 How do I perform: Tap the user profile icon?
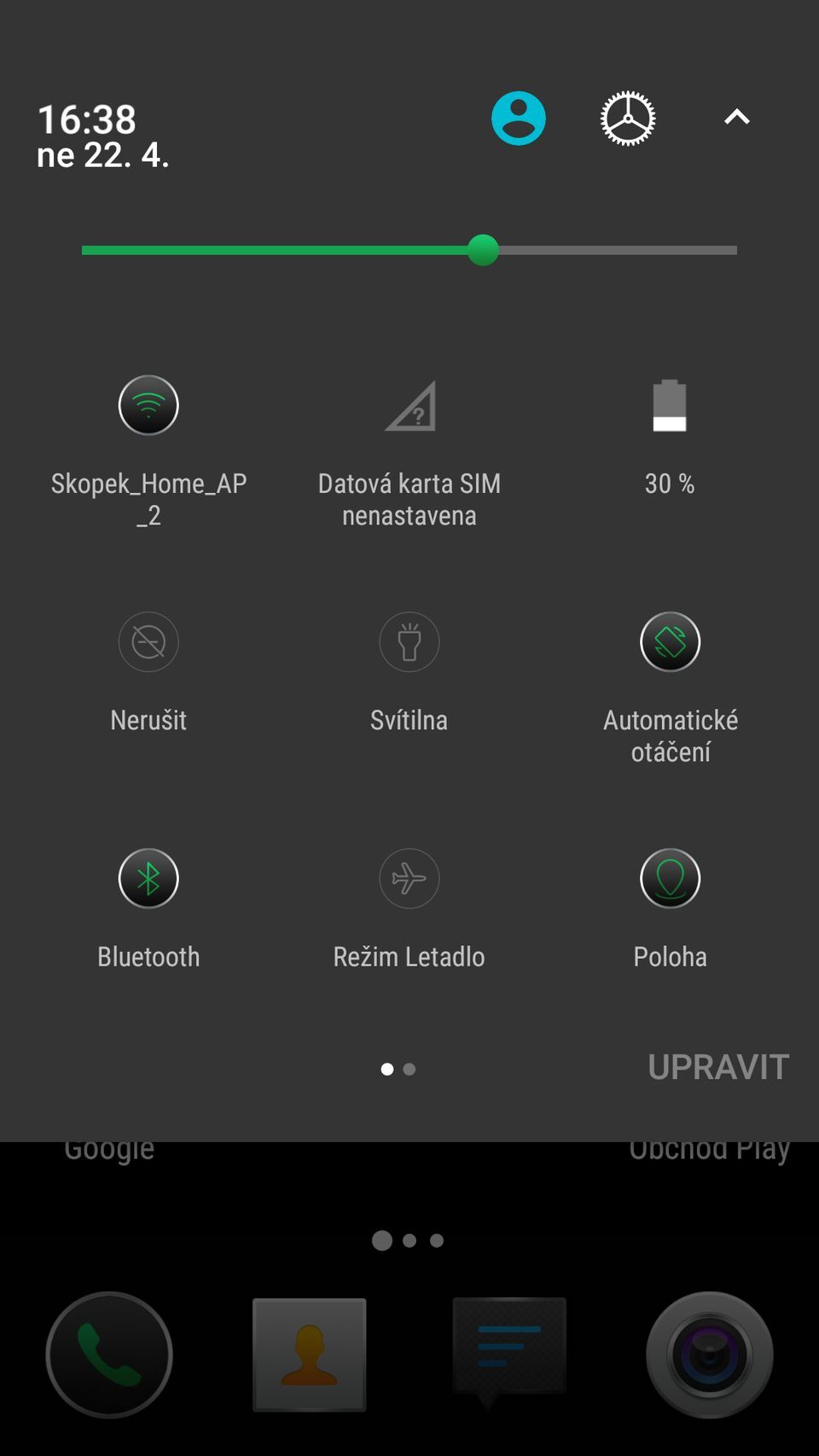click(x=518, y=118)
